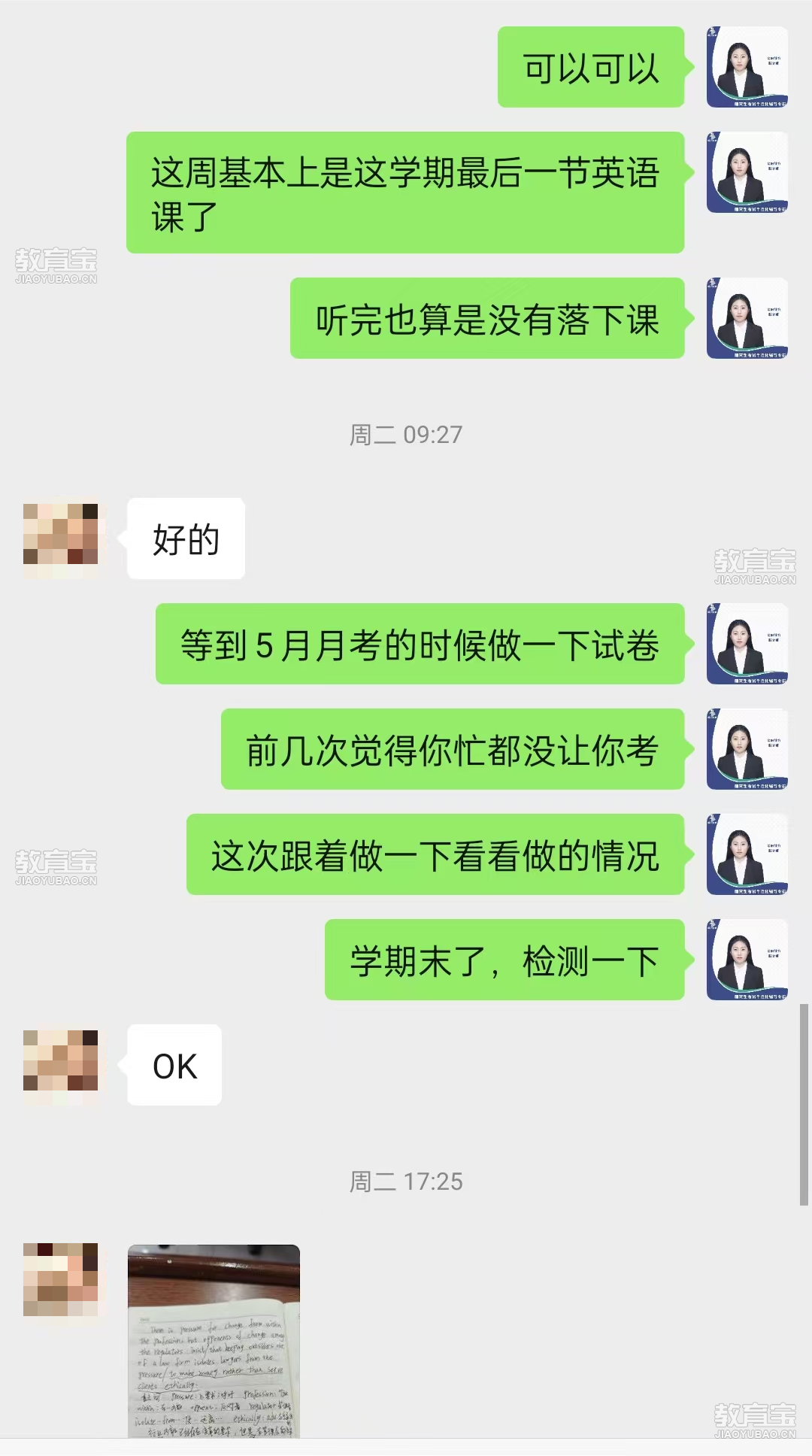Tap the avatar next to the 学期末了，检测一下 message
Screen dimensions: 812x1456
click(x=747, y=960)
